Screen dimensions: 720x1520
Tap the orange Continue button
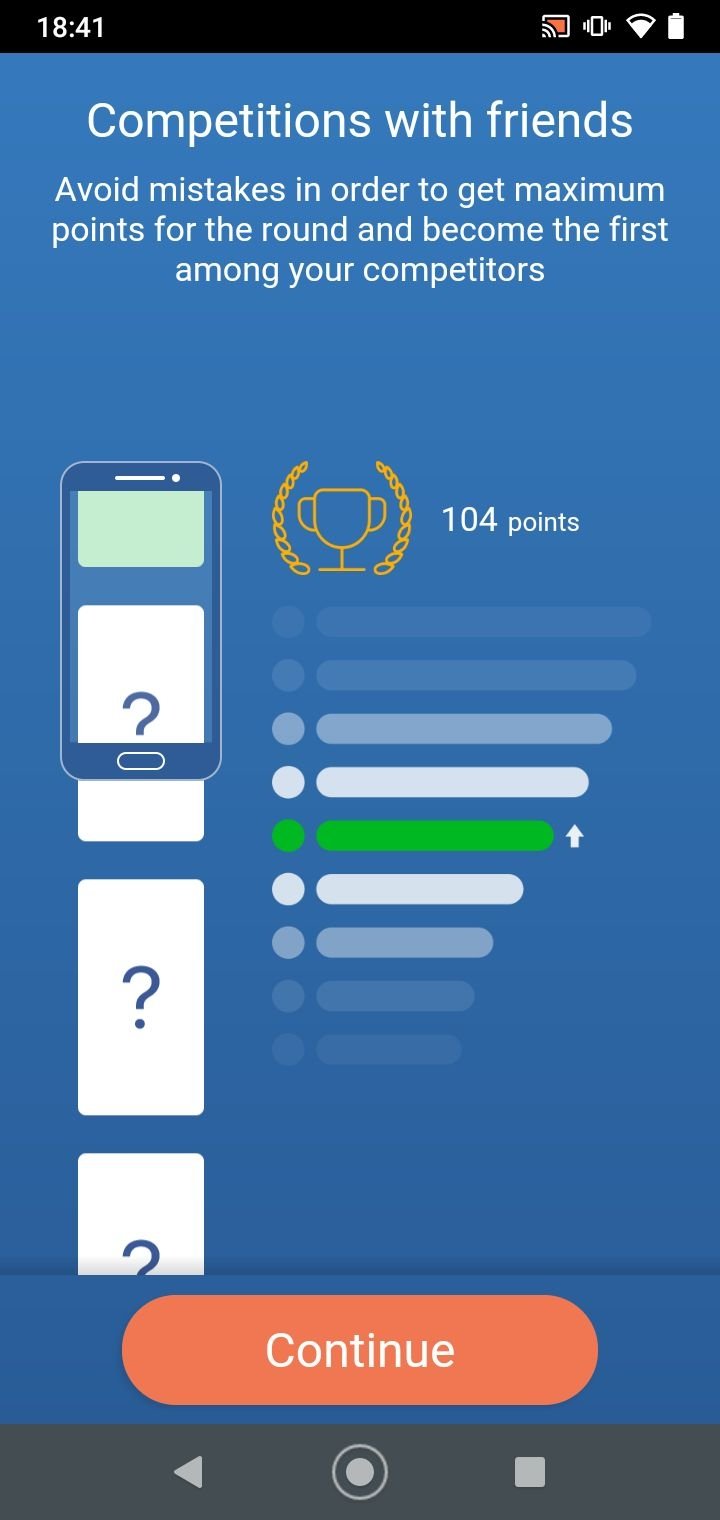(360, 1350)
